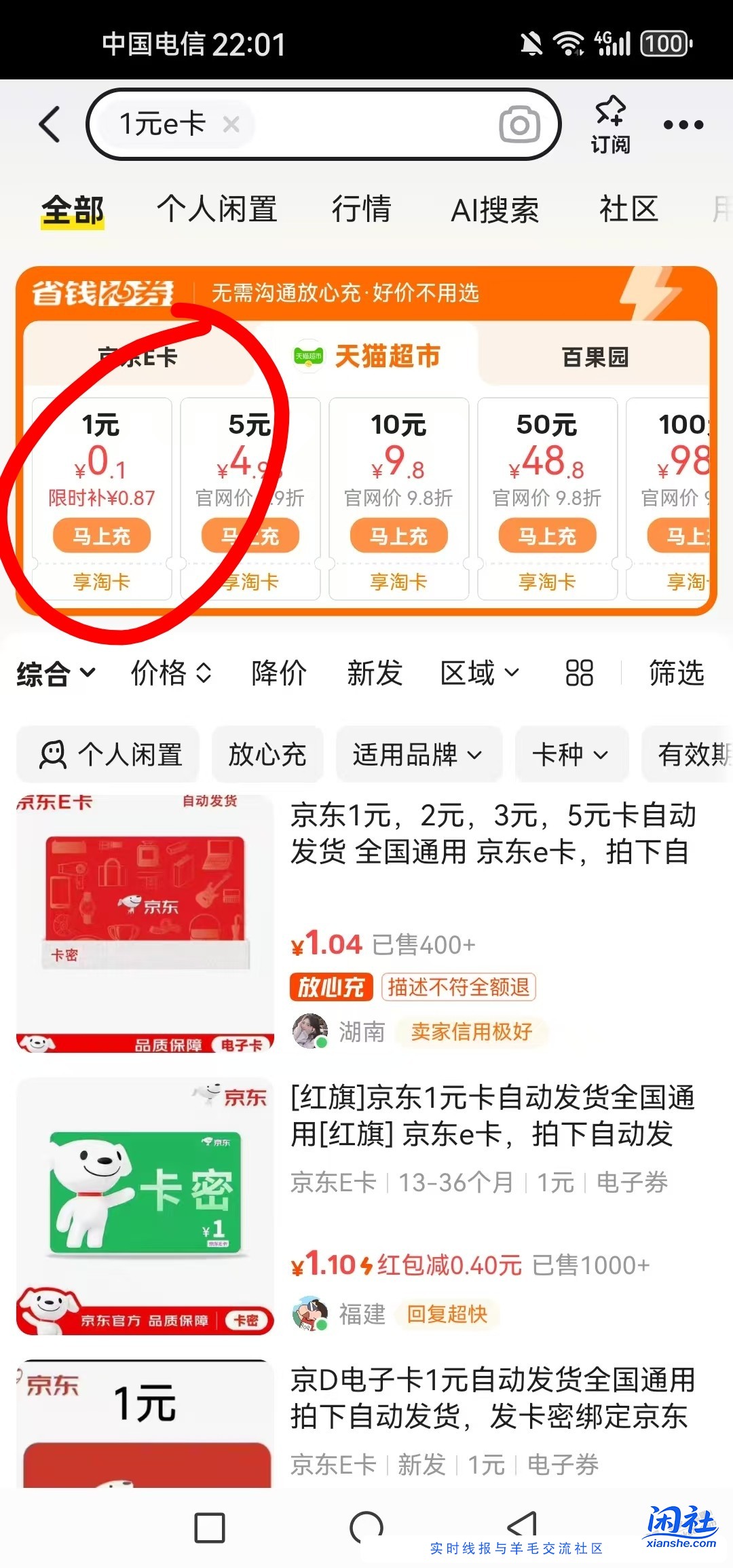733x1568 pixels.
Task: Tap 马上充 on the 1元 card
Action: 102,536
